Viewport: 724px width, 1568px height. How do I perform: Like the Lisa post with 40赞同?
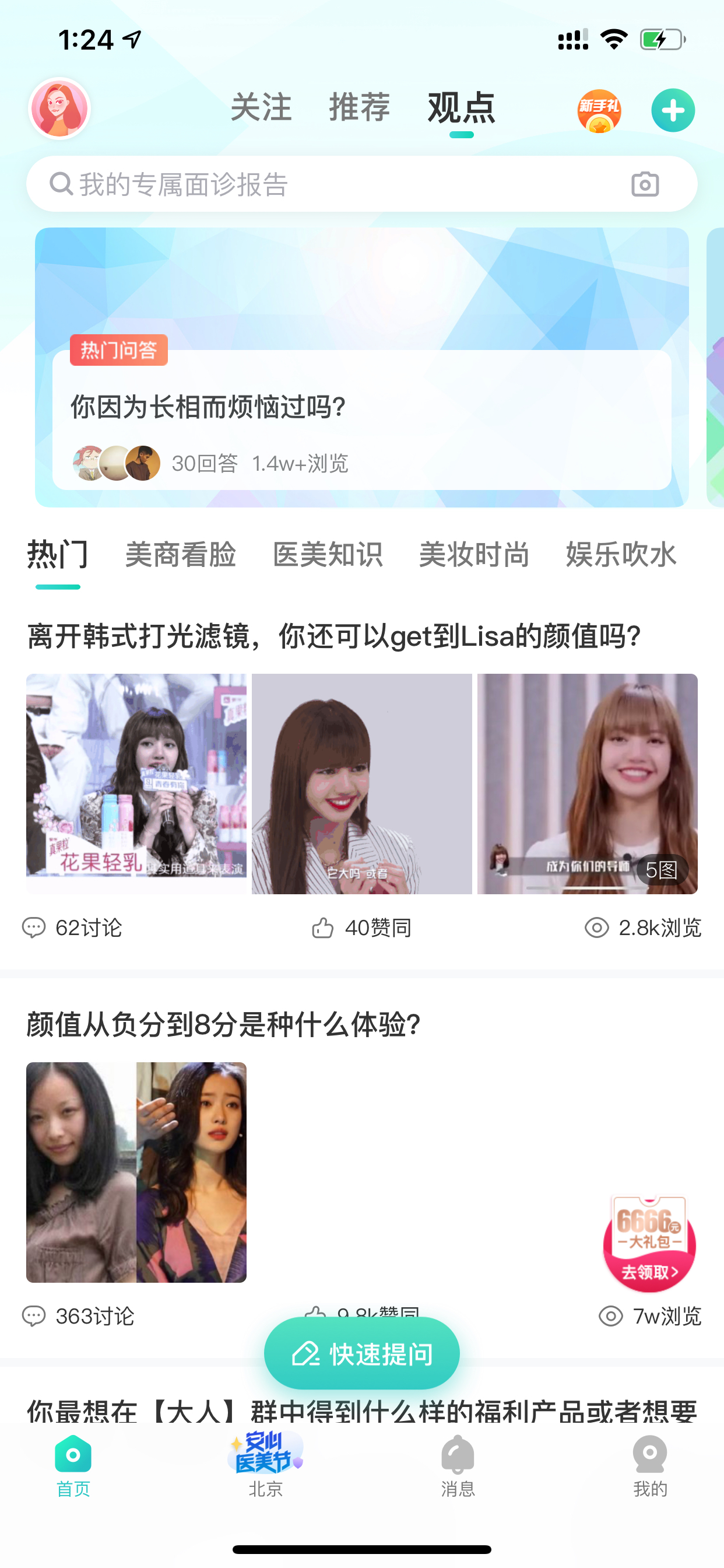tap(361, 928)
